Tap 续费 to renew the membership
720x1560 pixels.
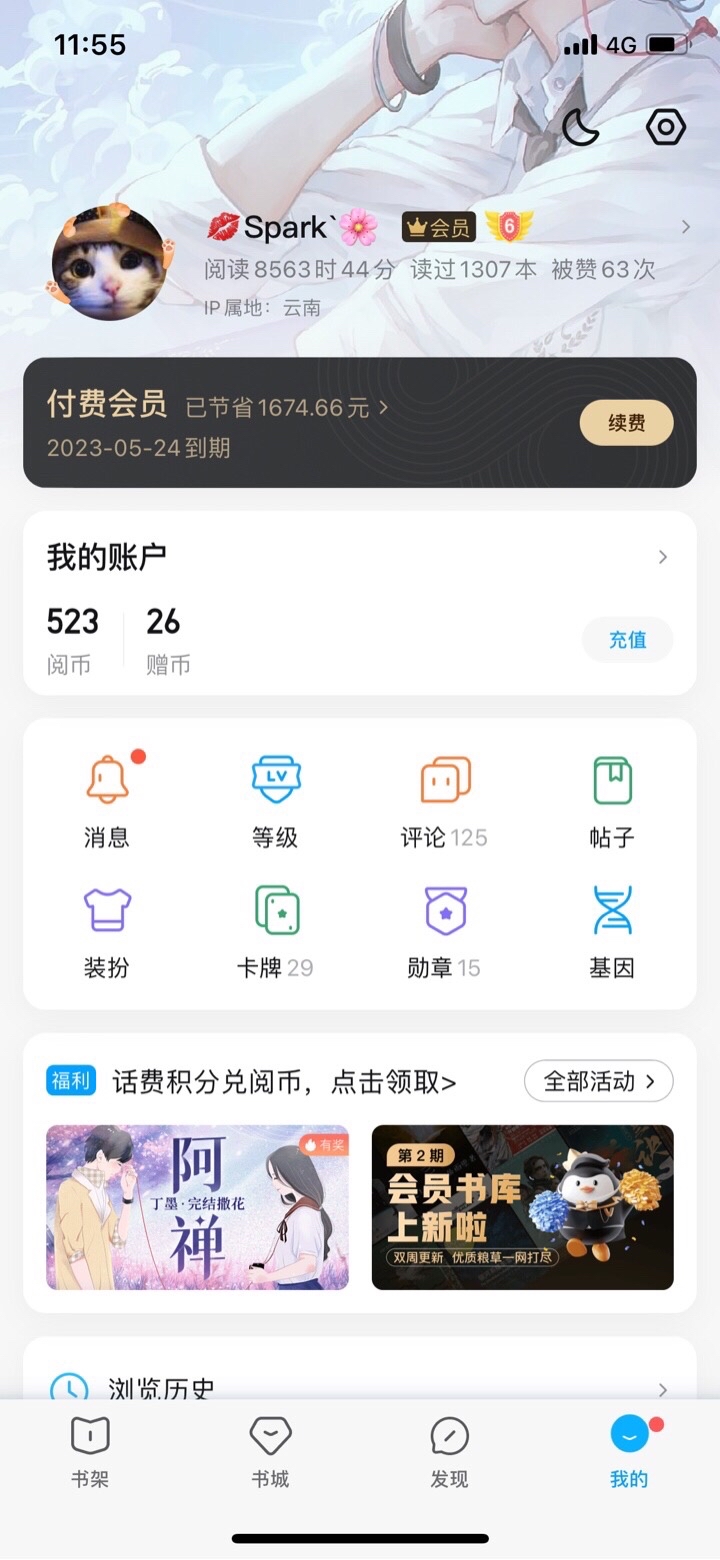[x=626, y=423]
